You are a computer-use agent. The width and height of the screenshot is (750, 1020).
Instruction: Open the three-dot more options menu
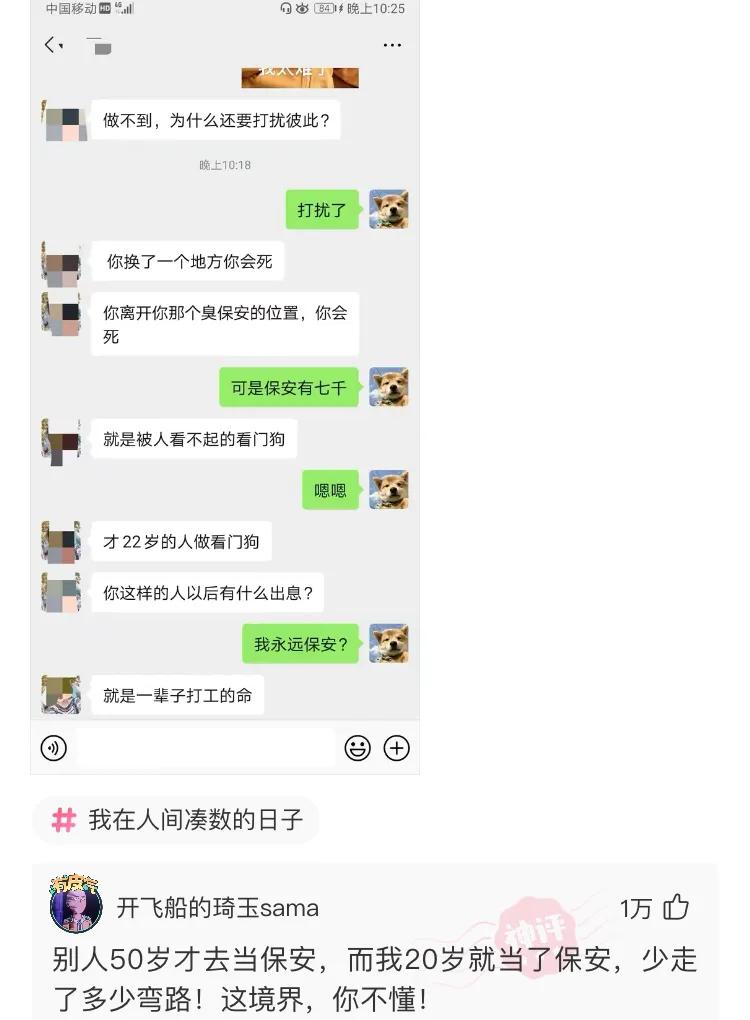pos(392,46)
